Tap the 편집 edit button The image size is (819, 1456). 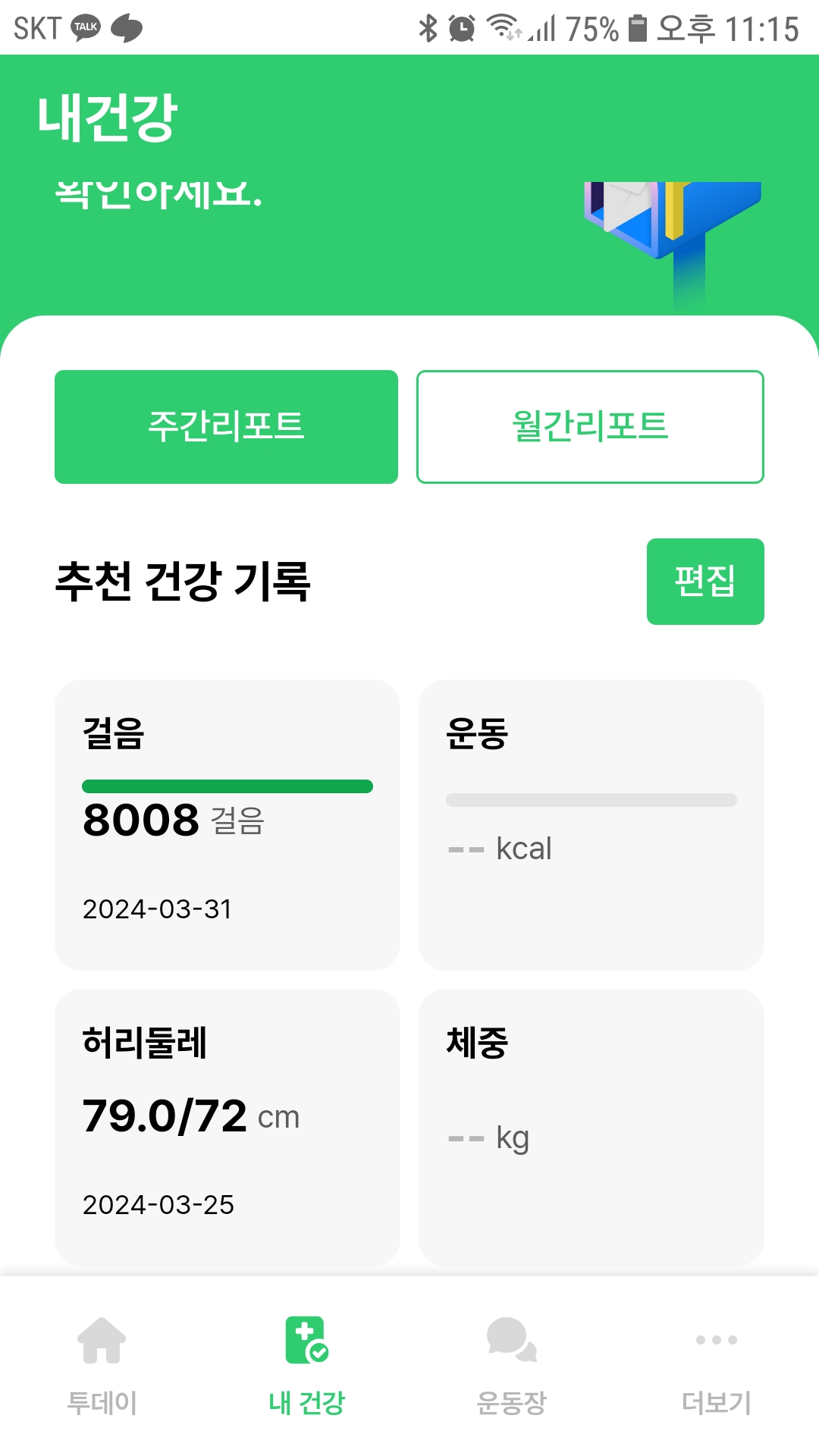pos(704,582)
